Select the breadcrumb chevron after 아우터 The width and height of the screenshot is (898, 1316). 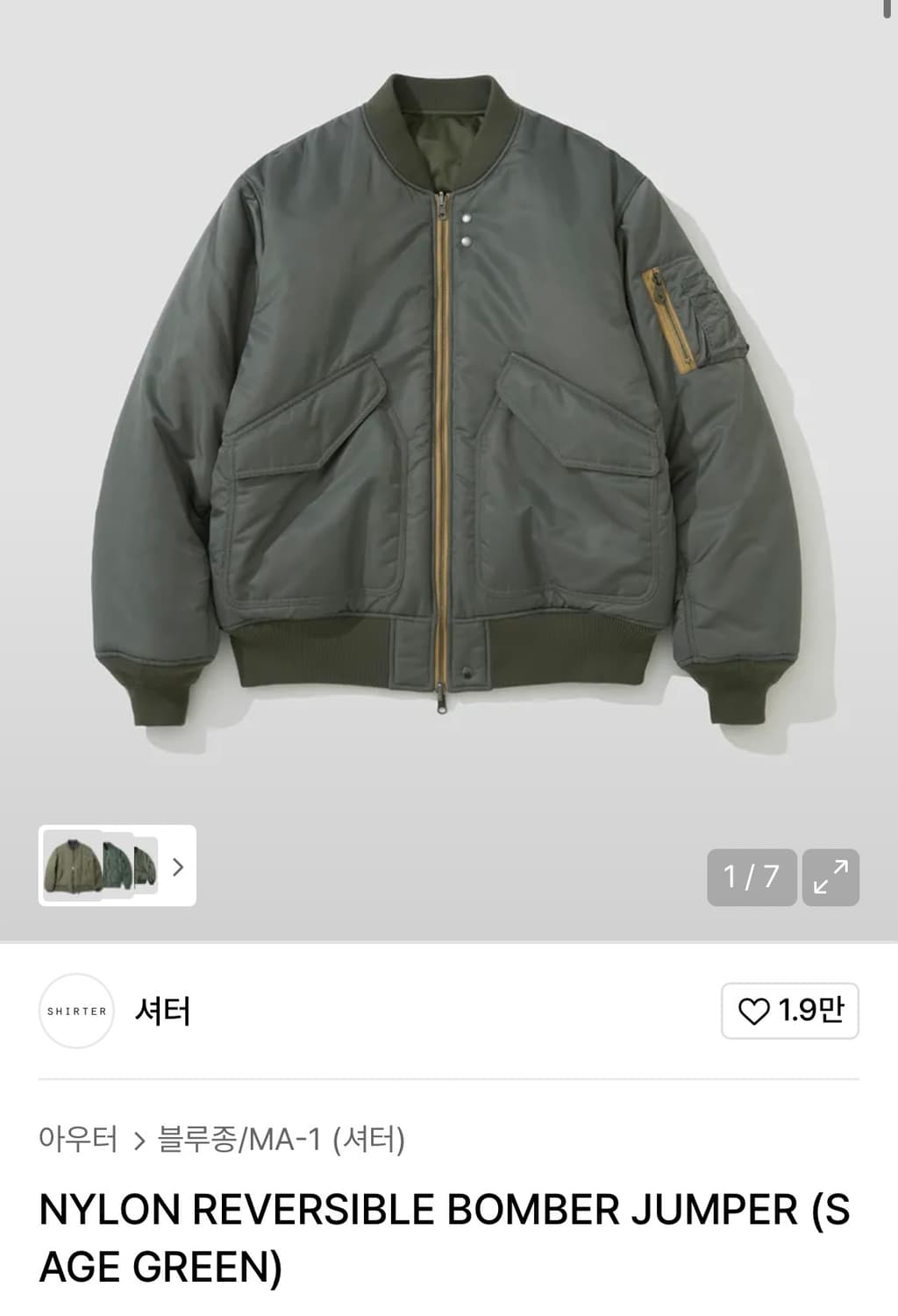[x=137, y=1139]
